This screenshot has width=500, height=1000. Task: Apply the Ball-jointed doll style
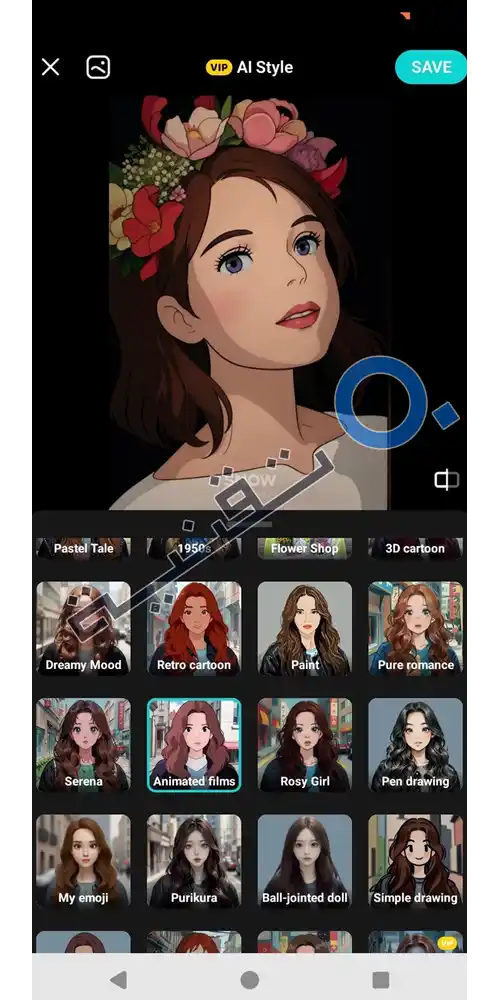coord(305,861)
